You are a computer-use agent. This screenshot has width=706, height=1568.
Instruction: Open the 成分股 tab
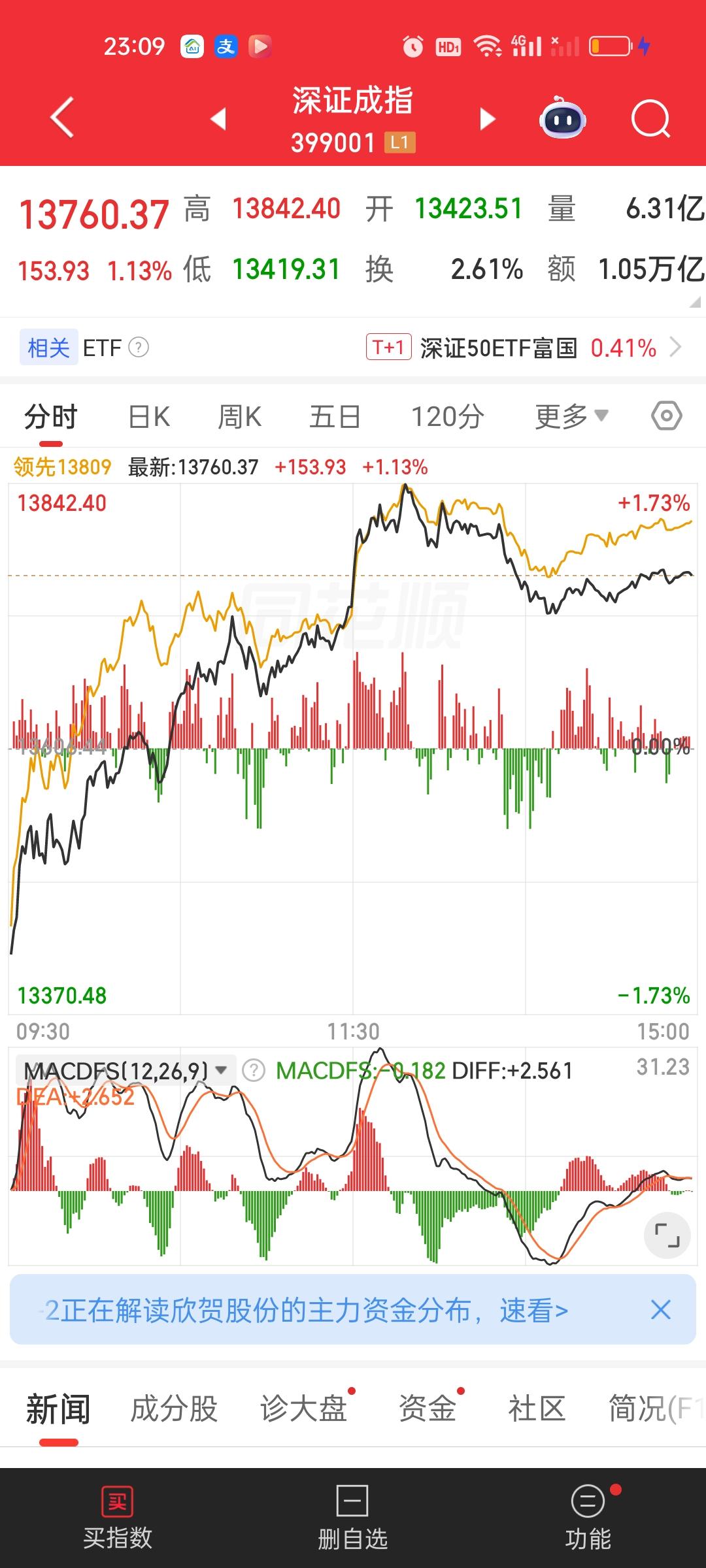click(x=174, y=1409)
